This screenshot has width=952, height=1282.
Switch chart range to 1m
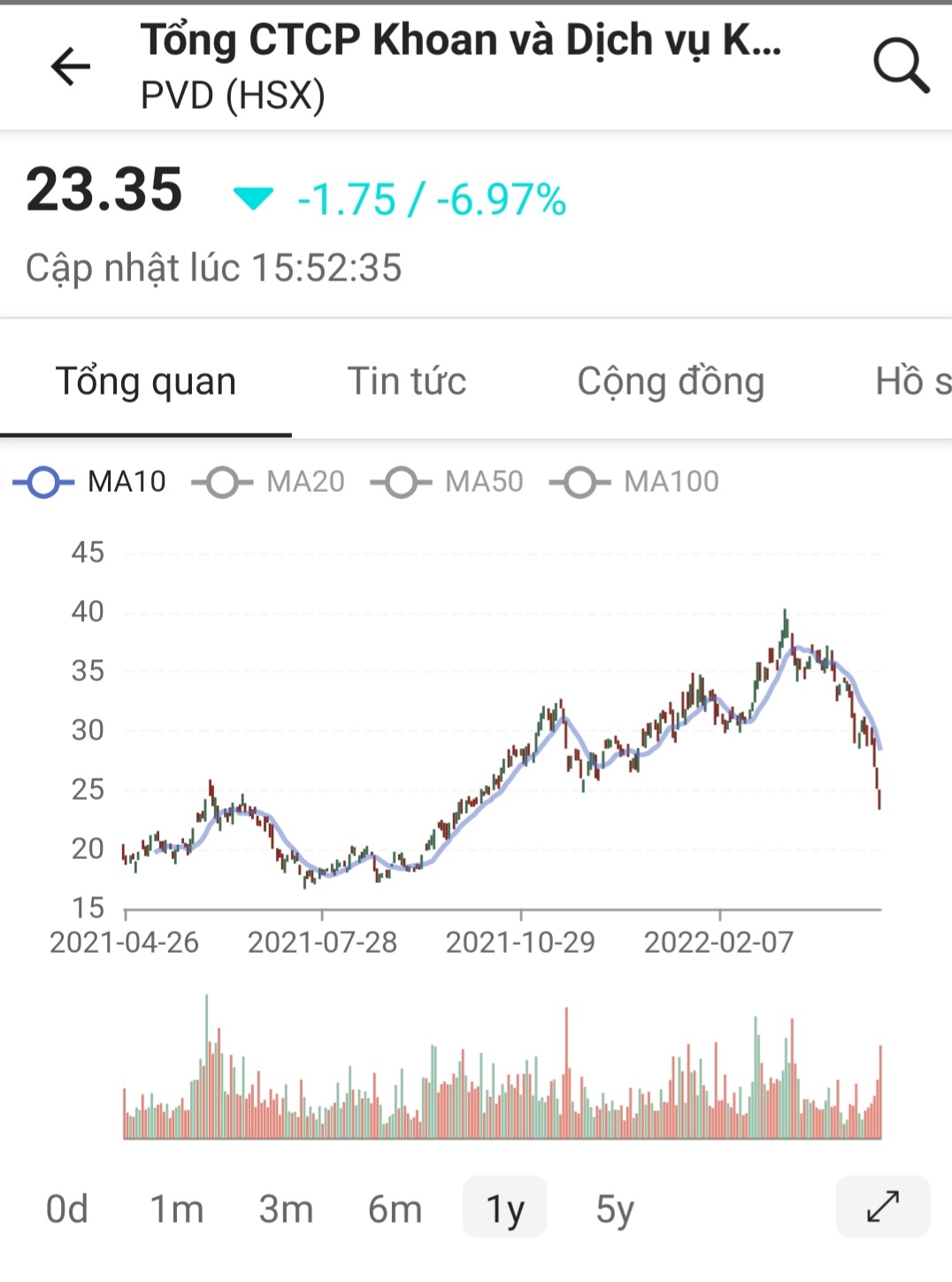176,1209
